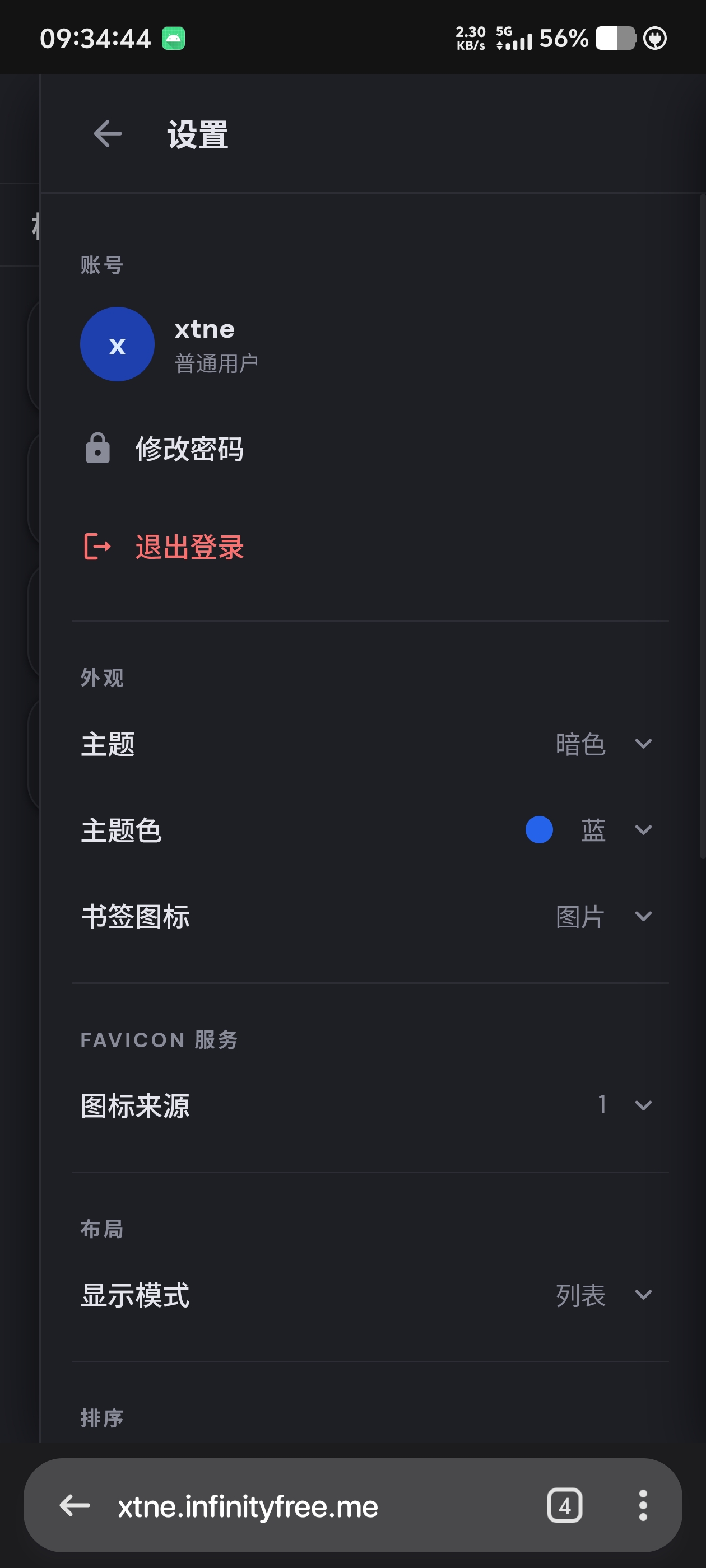
Task: Tap 退出登录 to log out
Action: pyautogui.click(x=189, y=547)
